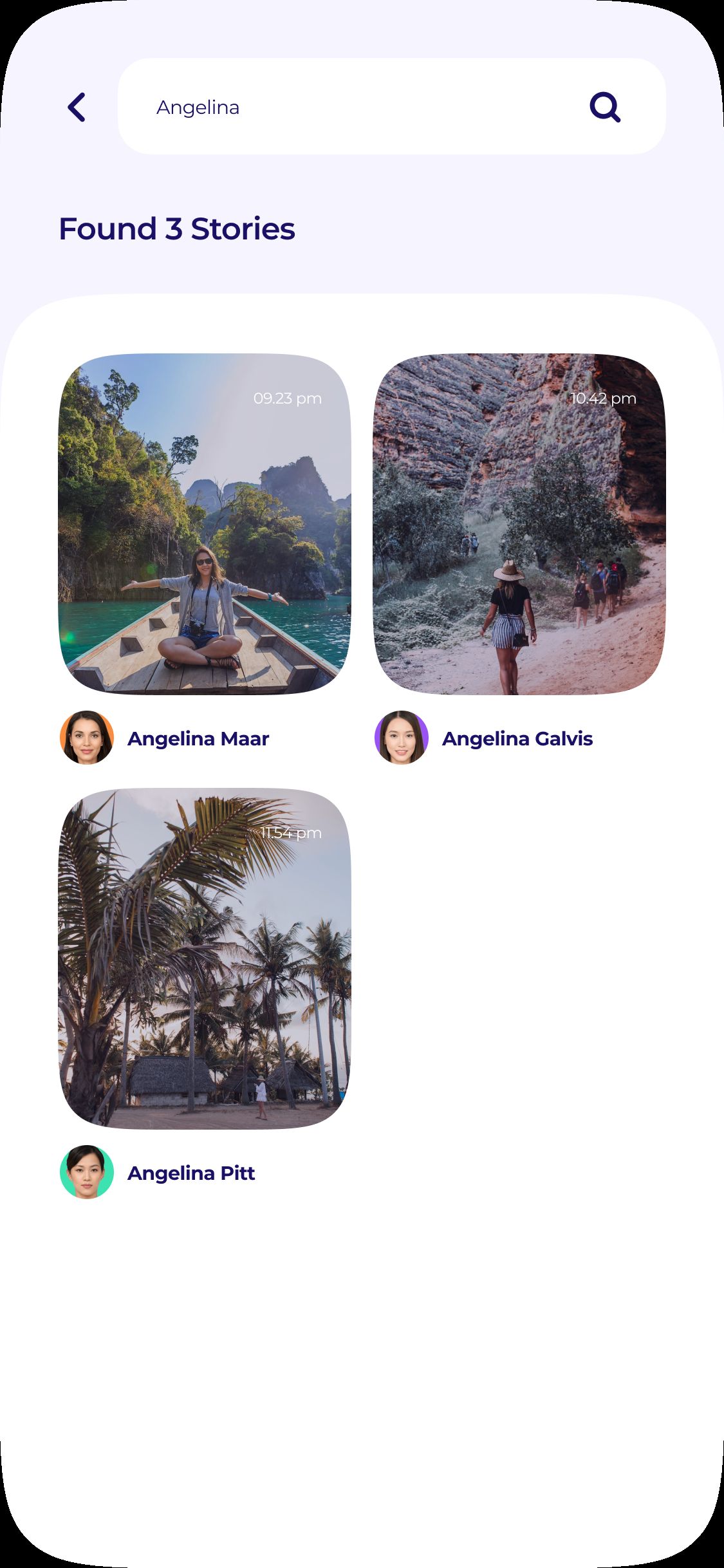This screenshot has height=1568, width=724.
Task: Open Angelina Galvis's profile avatar
Action: [402, 738]
